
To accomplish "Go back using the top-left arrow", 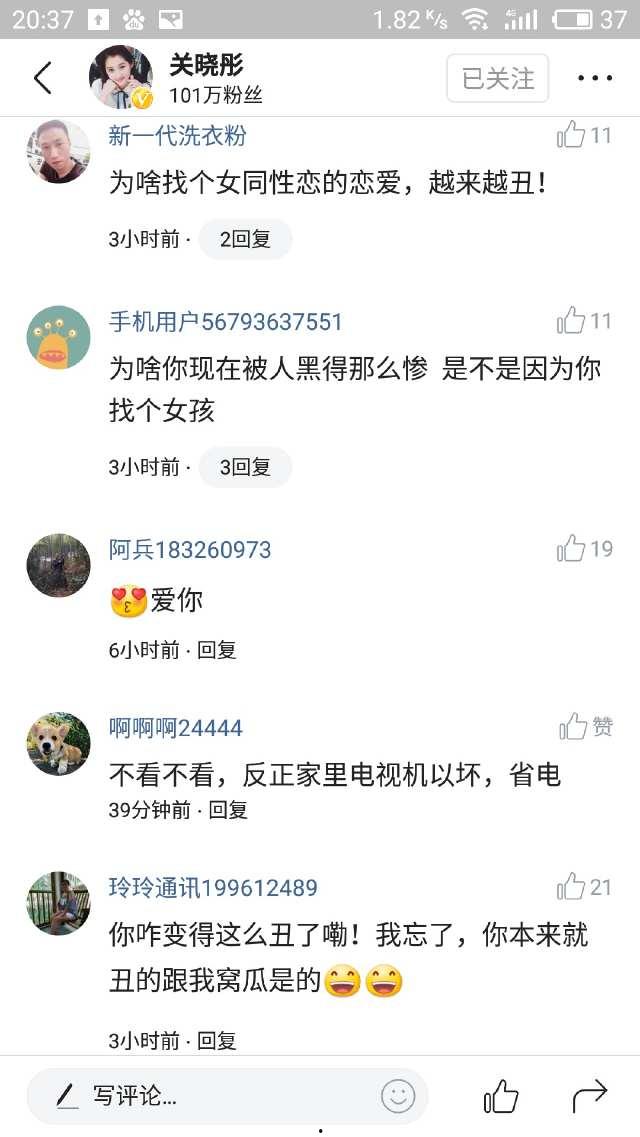I will click(43, 78).
